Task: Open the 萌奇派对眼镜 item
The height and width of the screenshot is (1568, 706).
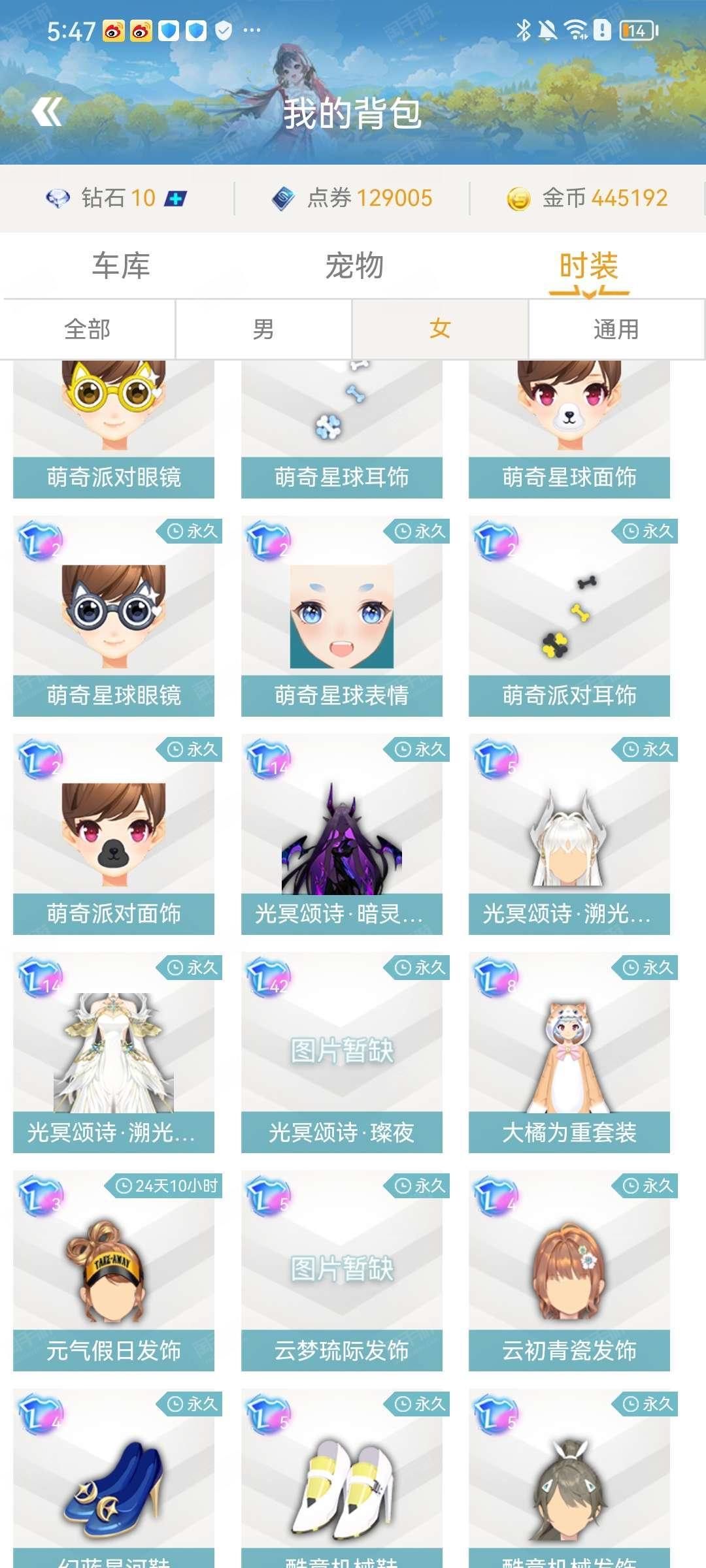Action: (114, 429)
